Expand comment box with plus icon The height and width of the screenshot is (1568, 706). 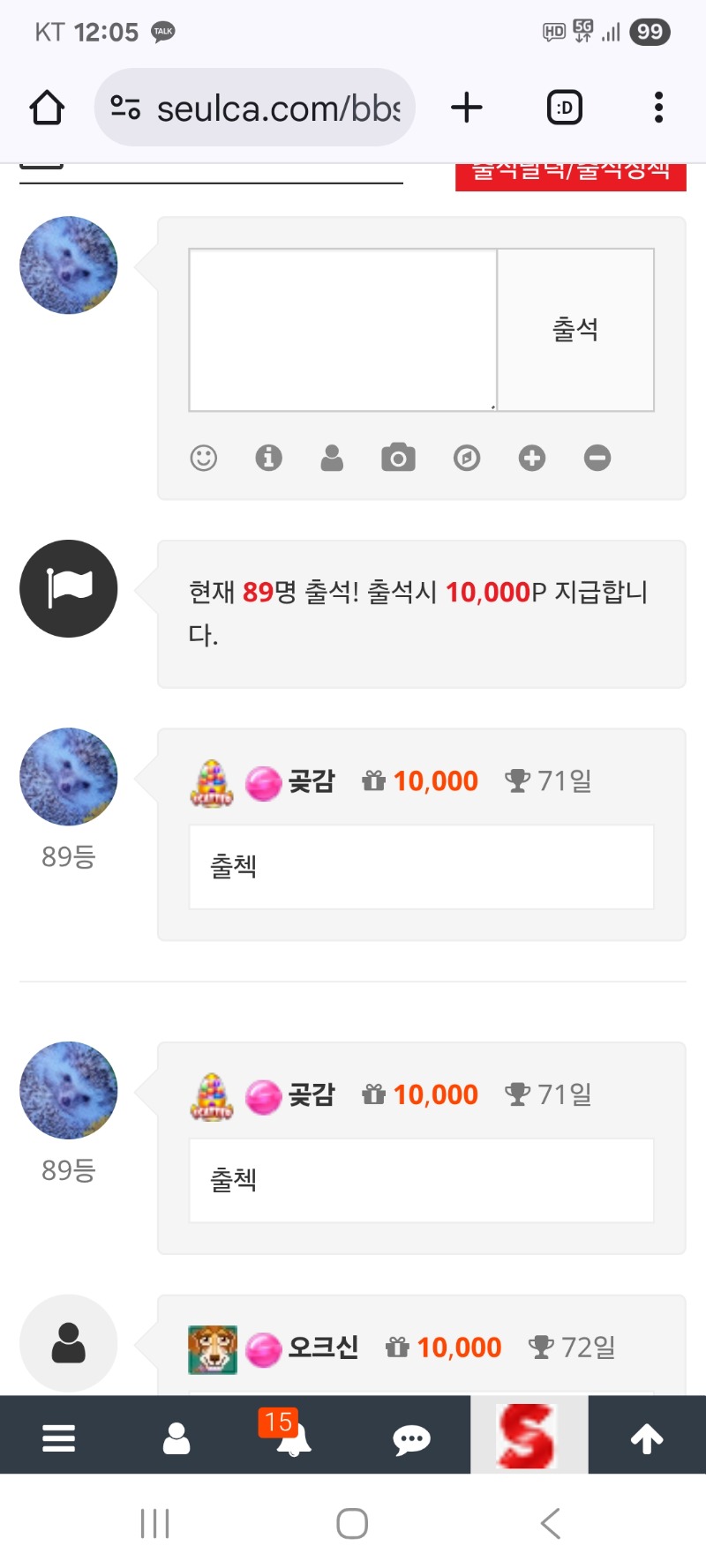pos(532,458)
